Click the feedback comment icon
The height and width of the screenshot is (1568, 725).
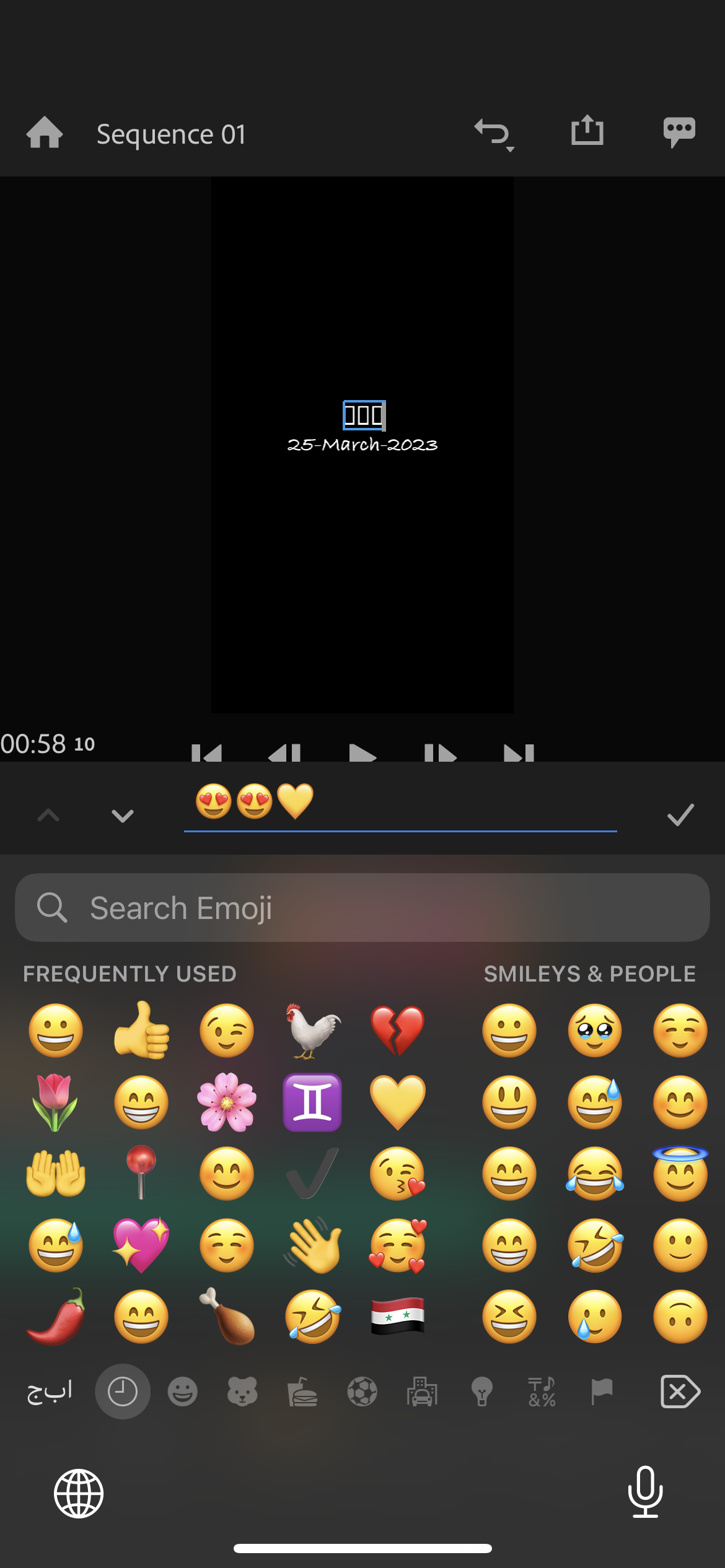[x=679, y=132]
